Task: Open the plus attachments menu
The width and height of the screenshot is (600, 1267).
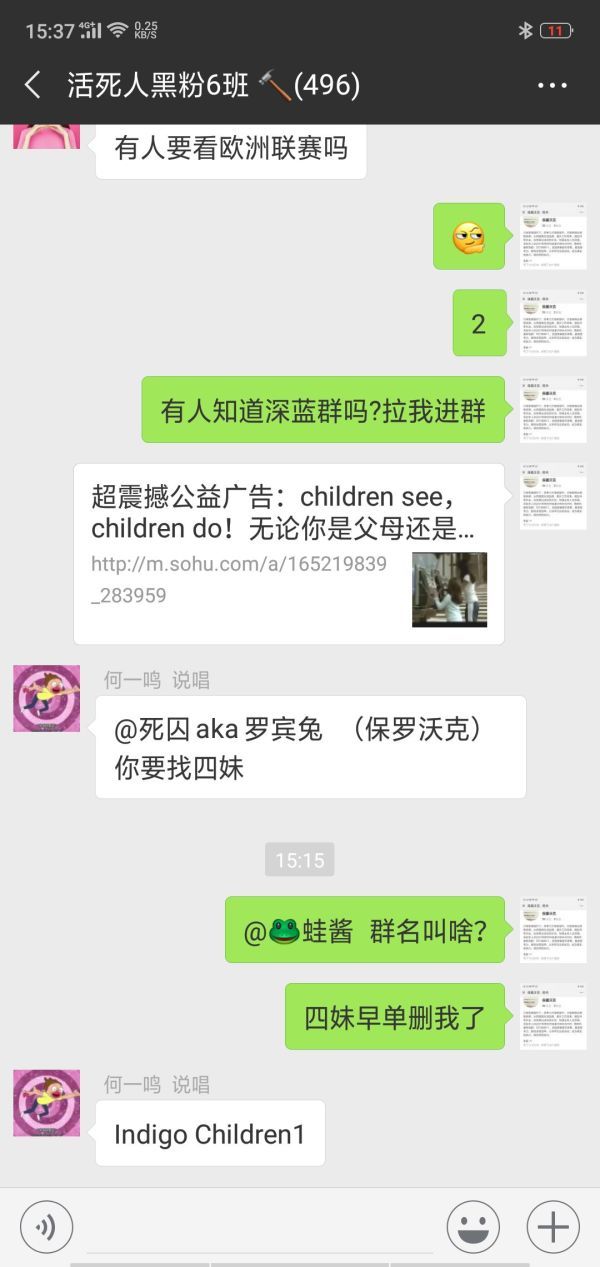Action: pyautogui.click(x=553, y=1227)
